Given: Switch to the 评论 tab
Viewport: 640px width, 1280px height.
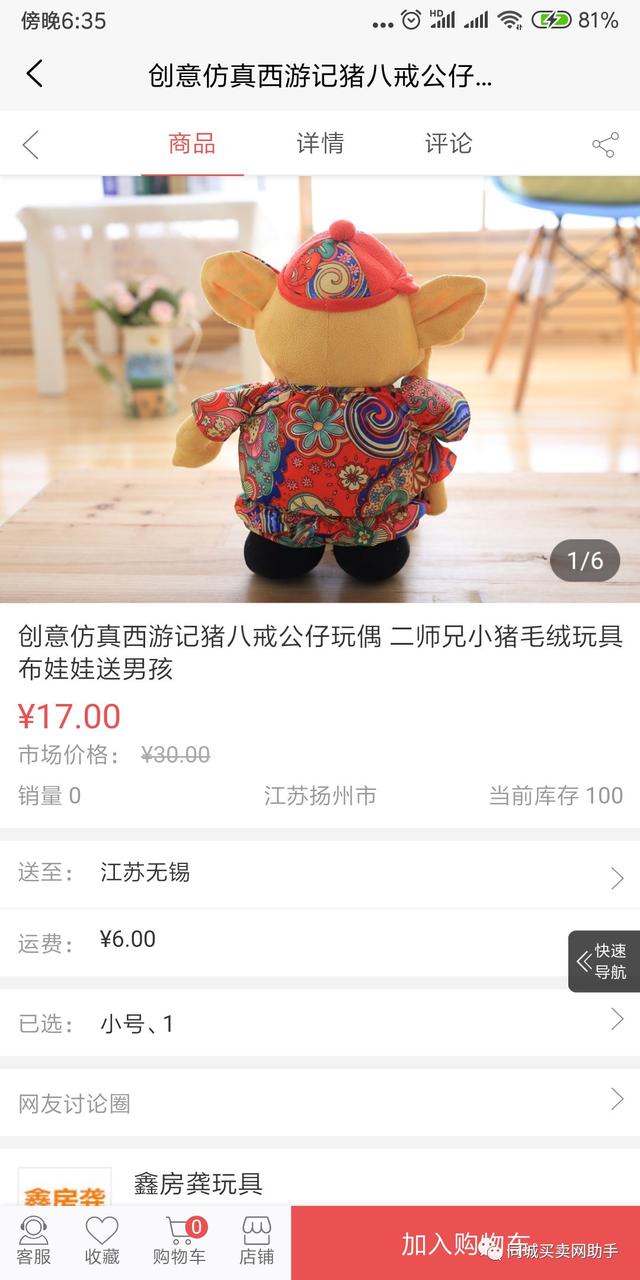Looking at the screenshot, I should coord(448,144).
